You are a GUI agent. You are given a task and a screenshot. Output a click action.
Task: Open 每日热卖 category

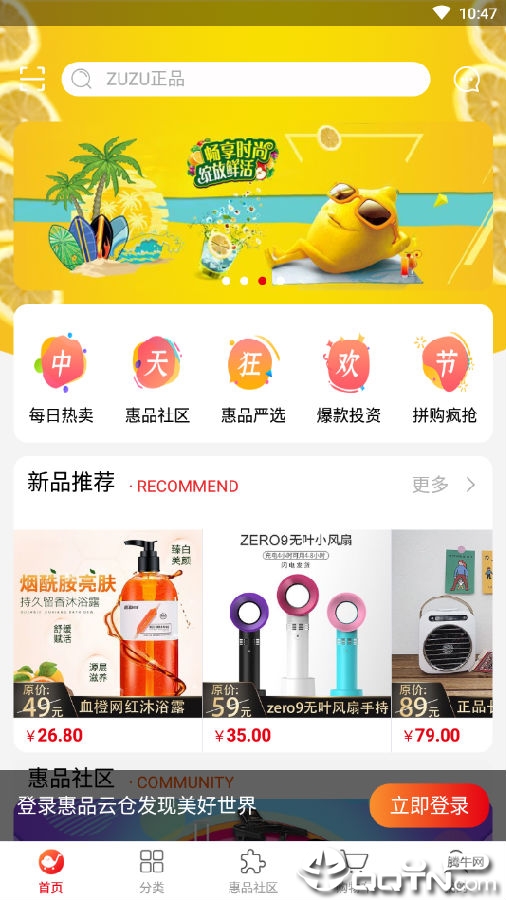[x=61, y=379]
